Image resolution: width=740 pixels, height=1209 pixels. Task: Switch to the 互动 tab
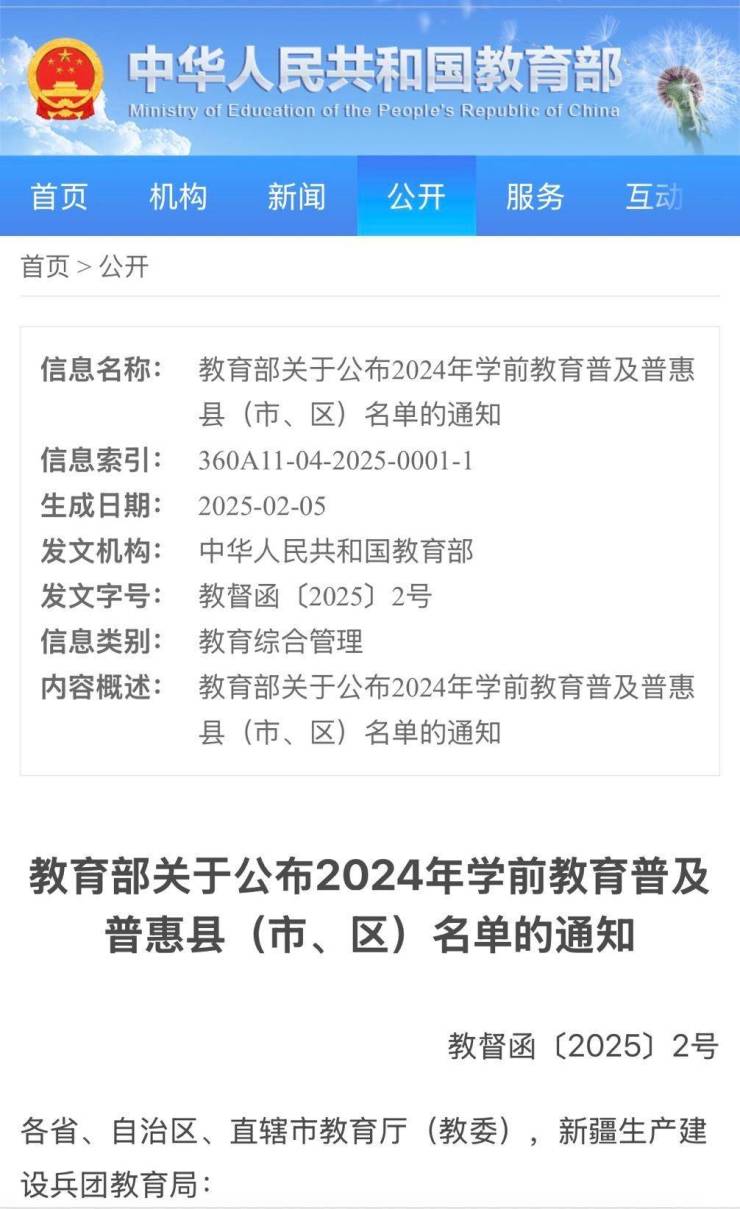click(x=654, y=197)
